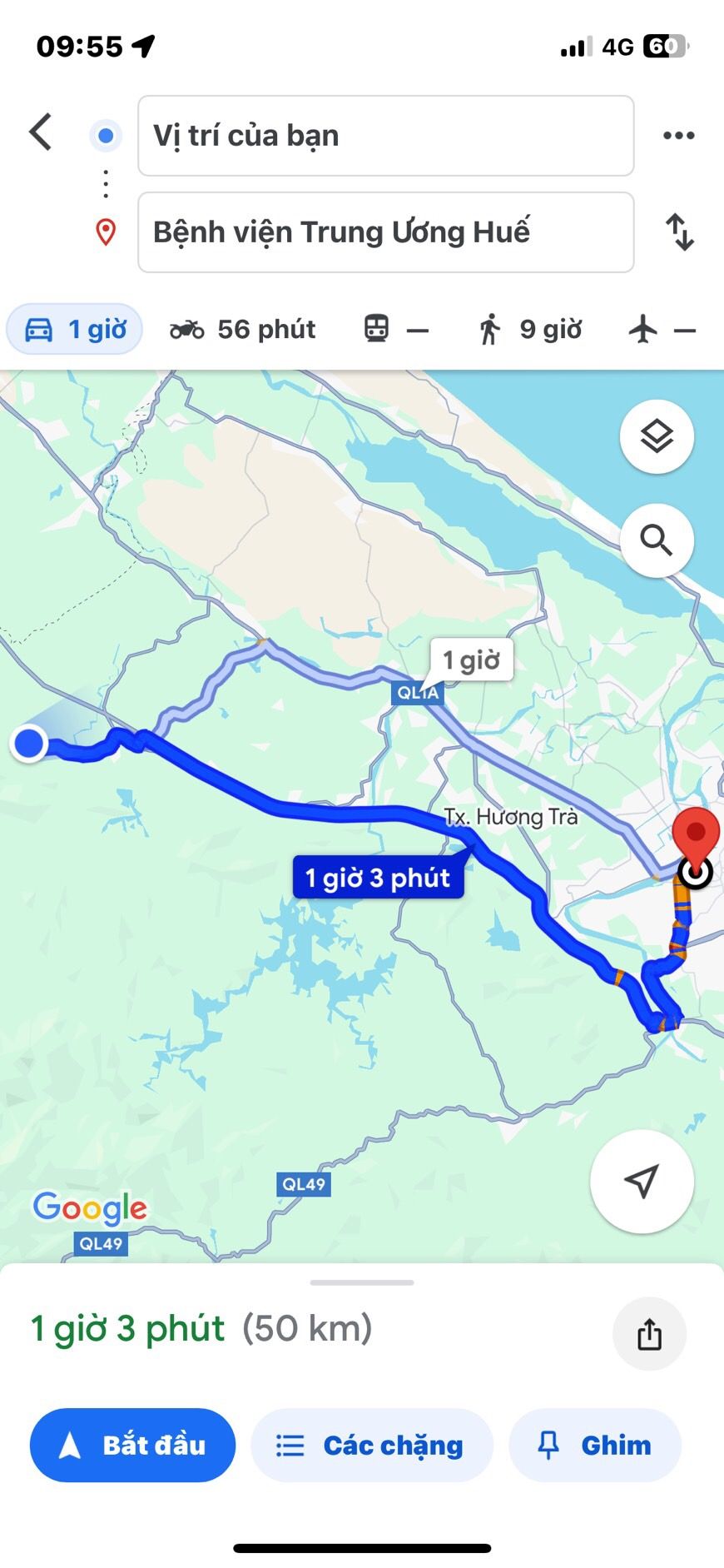This screenshot has width=724, height=1568.
Task: Select the car mode 1 giờ
Action: point(75,330)
